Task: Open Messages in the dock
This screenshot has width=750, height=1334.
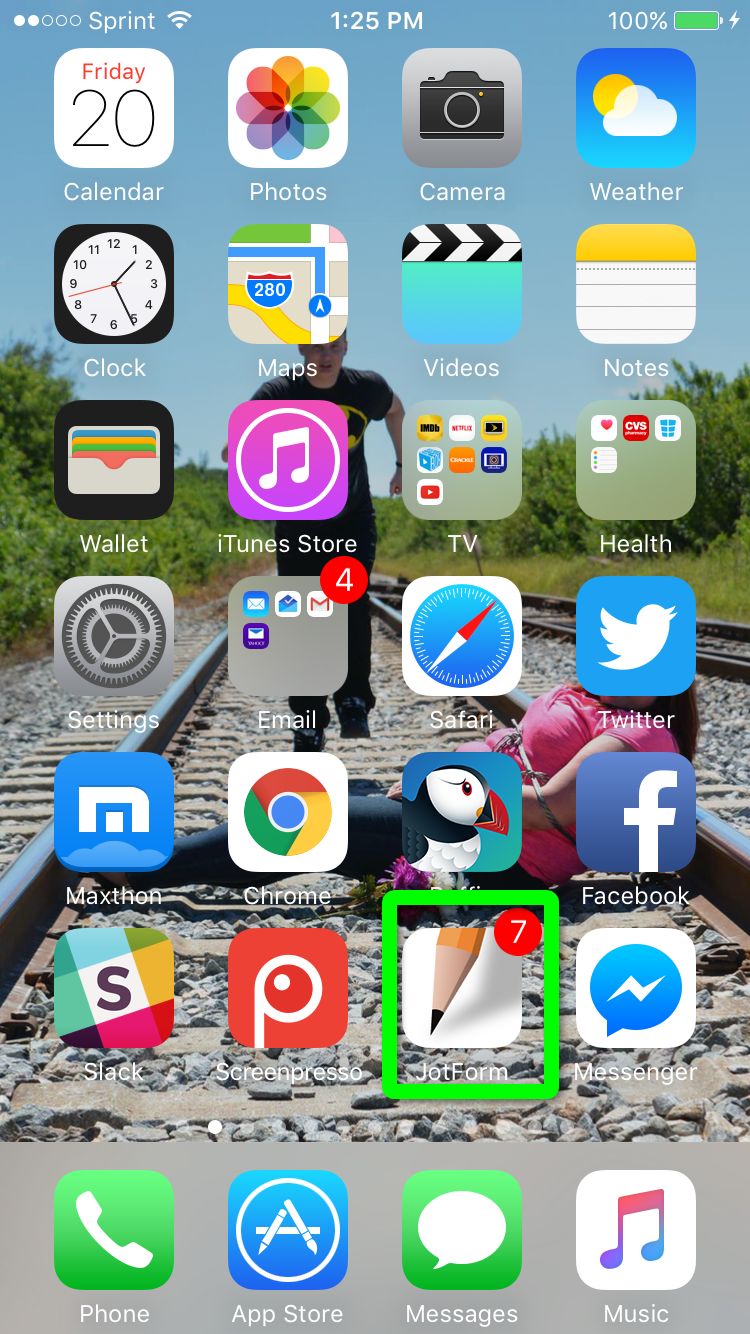Action: coord(462,1230)
